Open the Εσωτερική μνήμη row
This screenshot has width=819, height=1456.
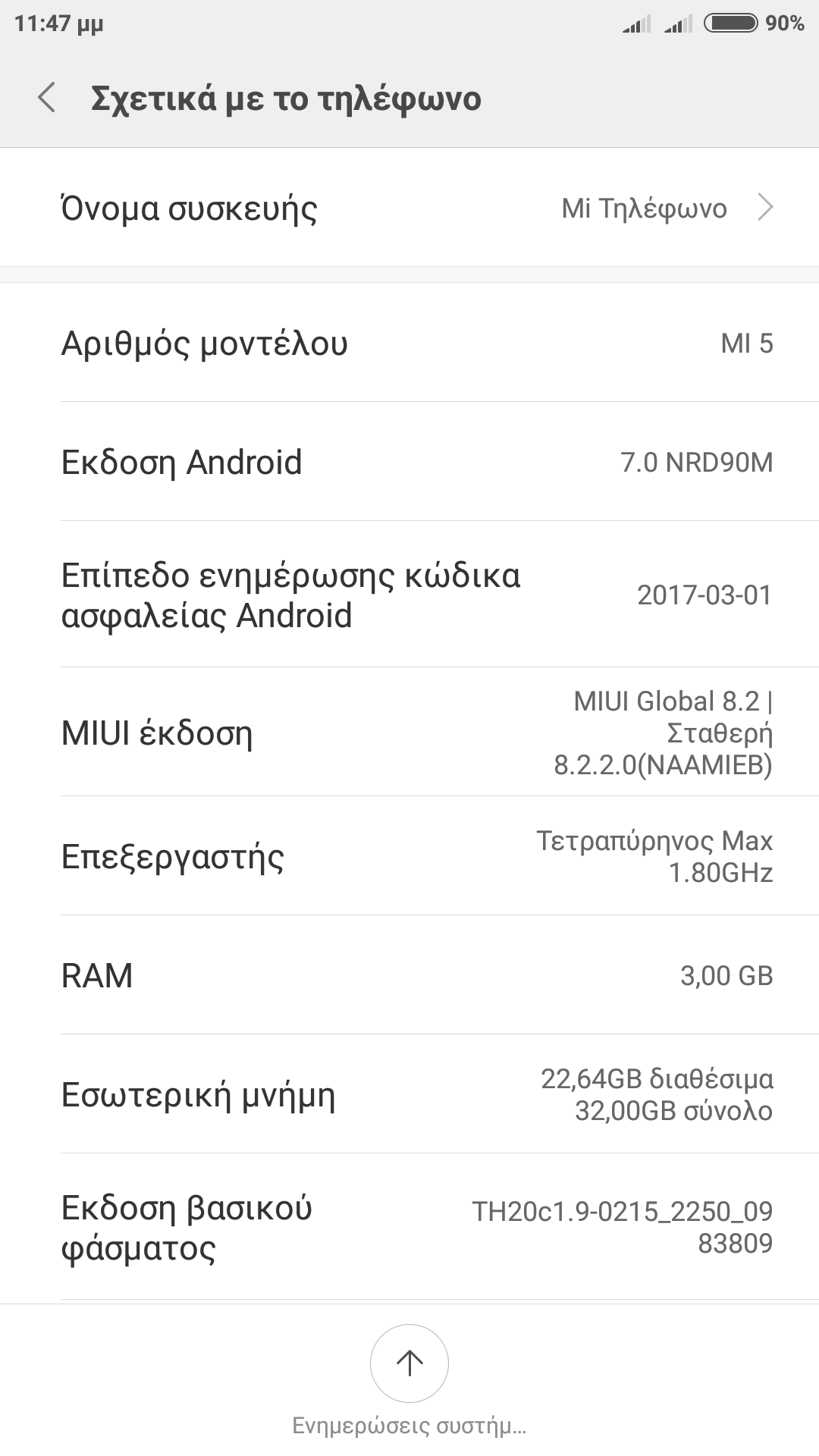(409, 1094)
